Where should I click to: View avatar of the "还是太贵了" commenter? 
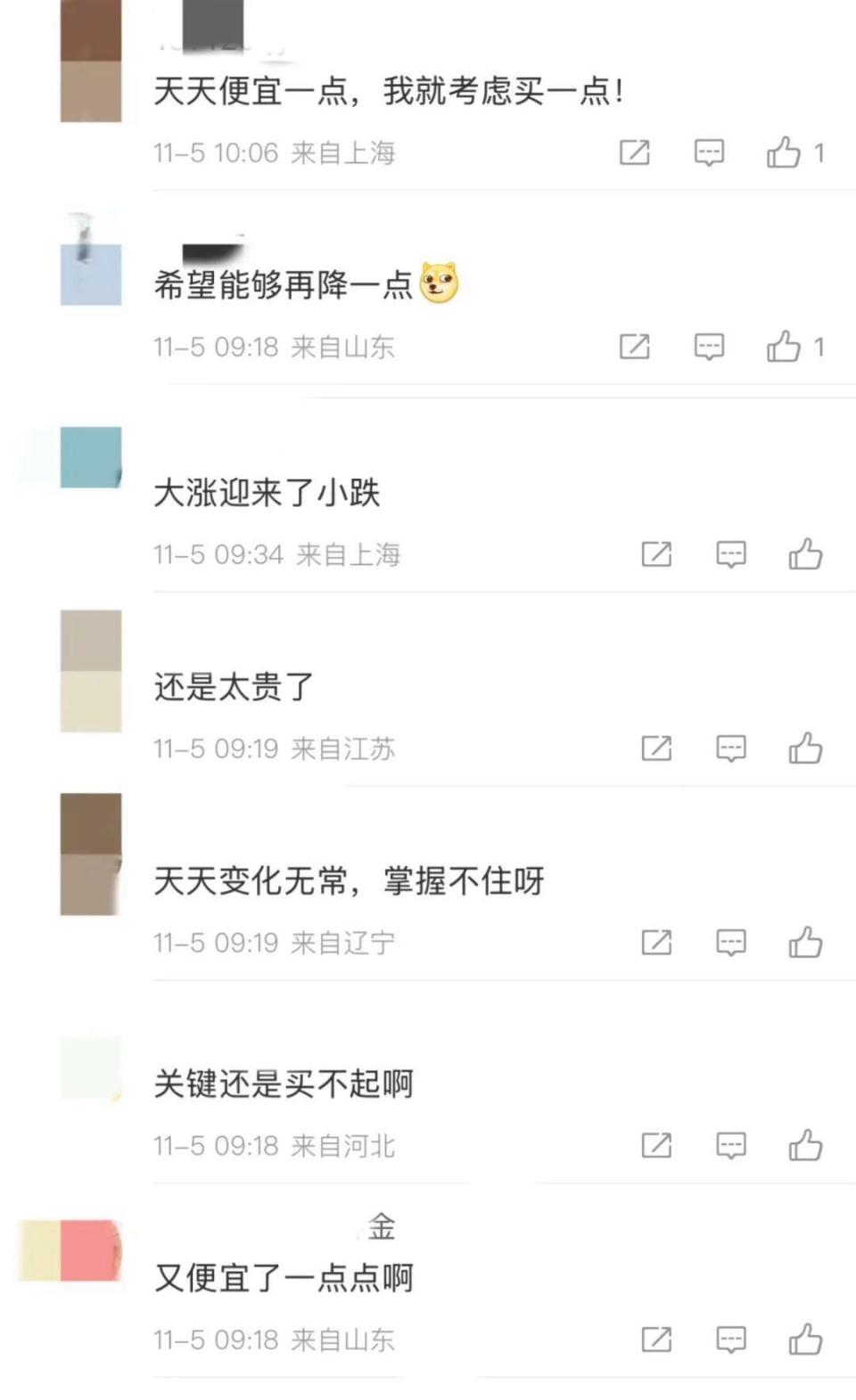tap(90, 673)
